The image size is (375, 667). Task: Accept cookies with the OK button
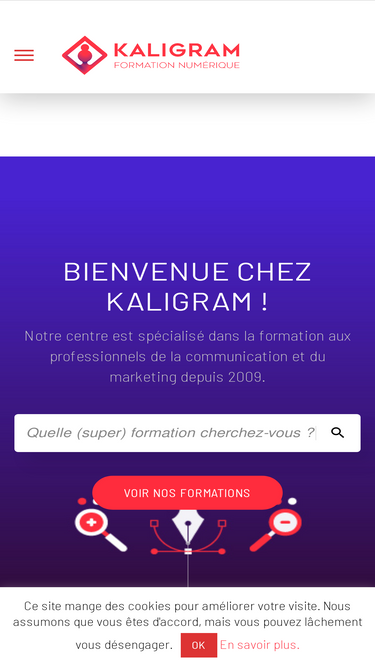click(x=199, y=645)
